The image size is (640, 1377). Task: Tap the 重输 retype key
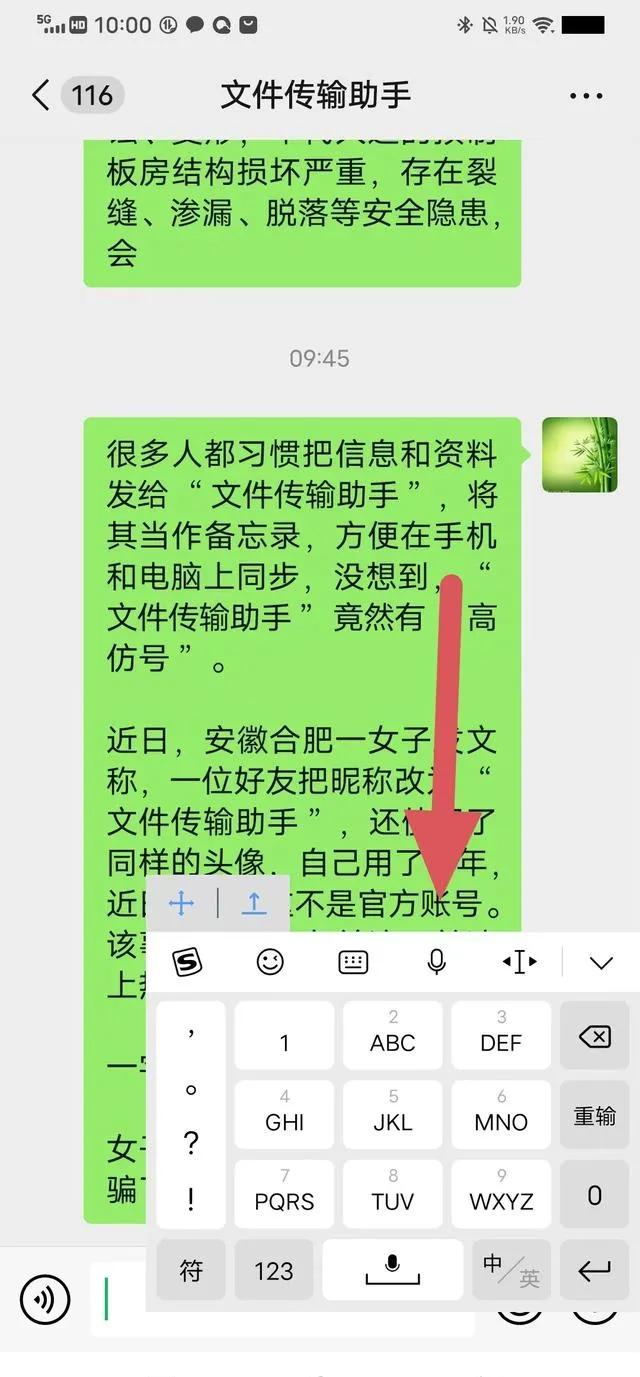[595, 1115]
